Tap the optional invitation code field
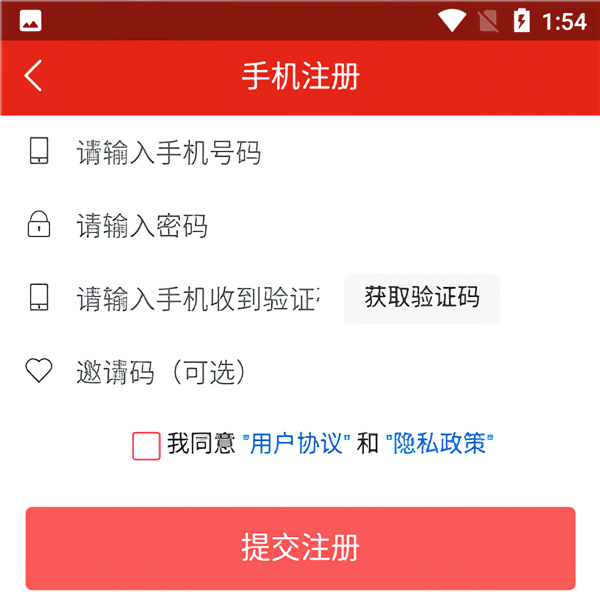The image size is (600, 599). [x=300, y=372]
